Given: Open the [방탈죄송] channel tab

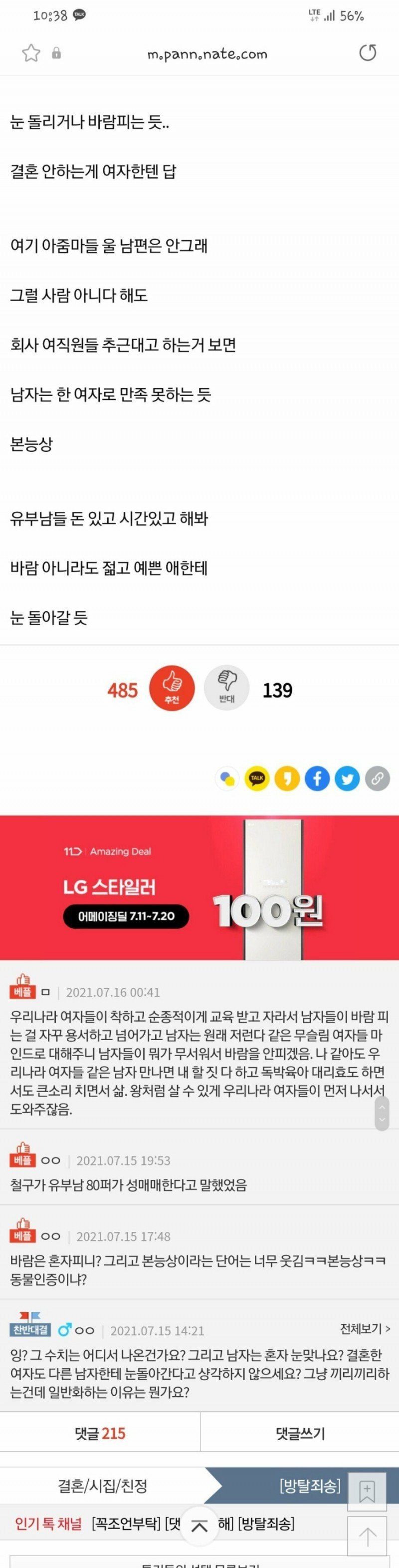Looking at the screenshot, I should pos(310,1486).
